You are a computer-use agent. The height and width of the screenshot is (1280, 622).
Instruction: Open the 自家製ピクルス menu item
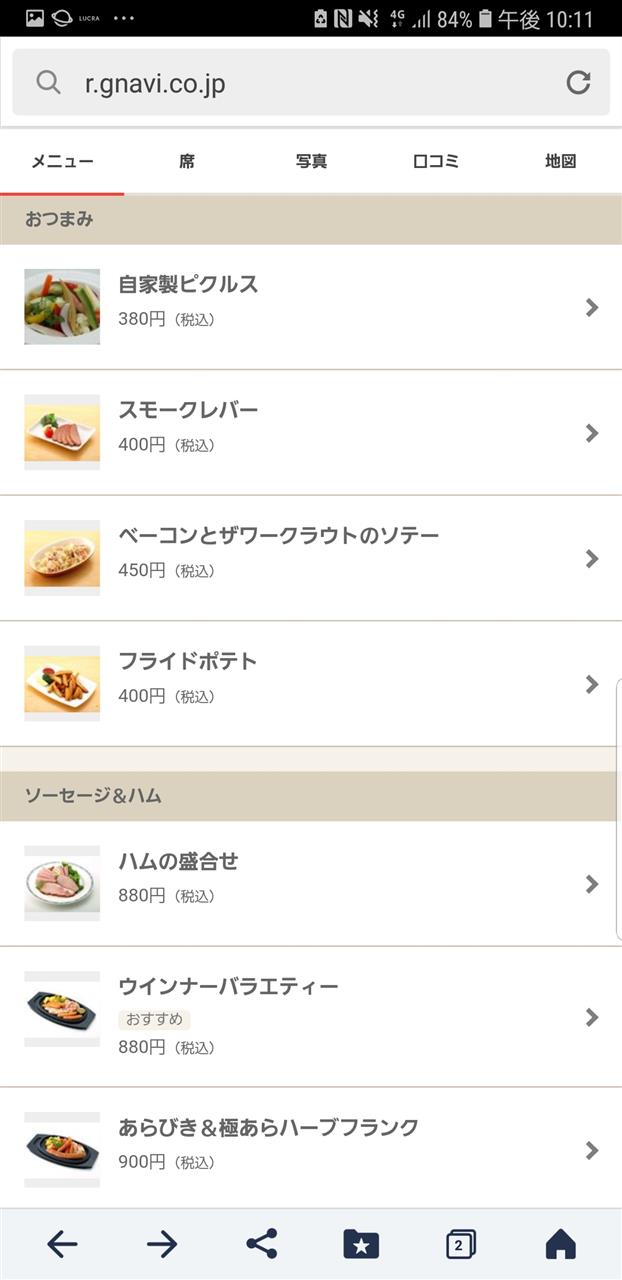click(x=311, y=307)
